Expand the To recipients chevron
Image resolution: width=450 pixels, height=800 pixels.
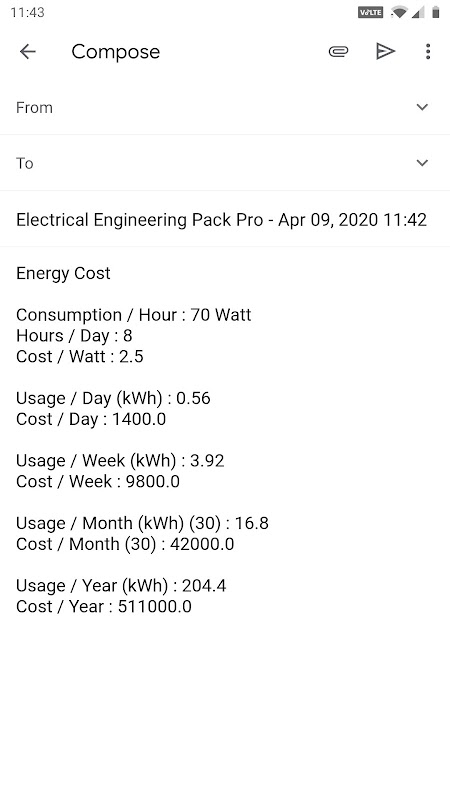(422, 163)
